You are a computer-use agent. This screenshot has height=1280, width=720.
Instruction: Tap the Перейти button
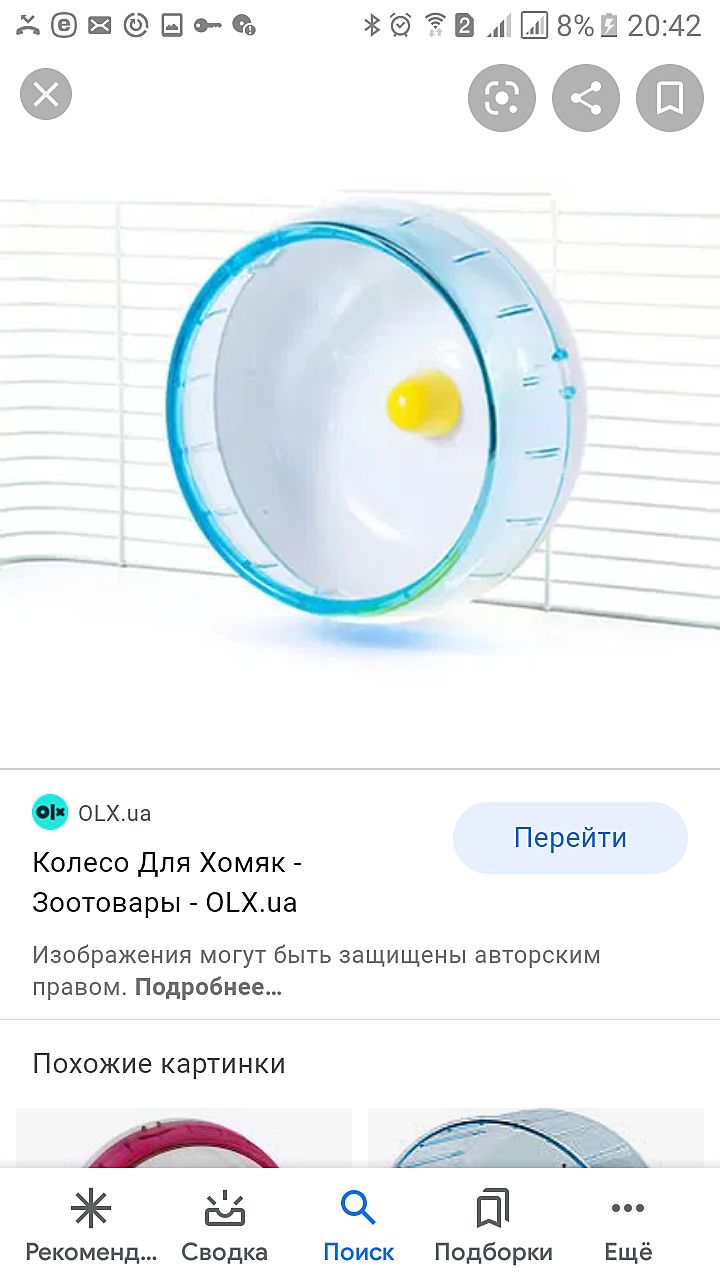pos(570,838)
